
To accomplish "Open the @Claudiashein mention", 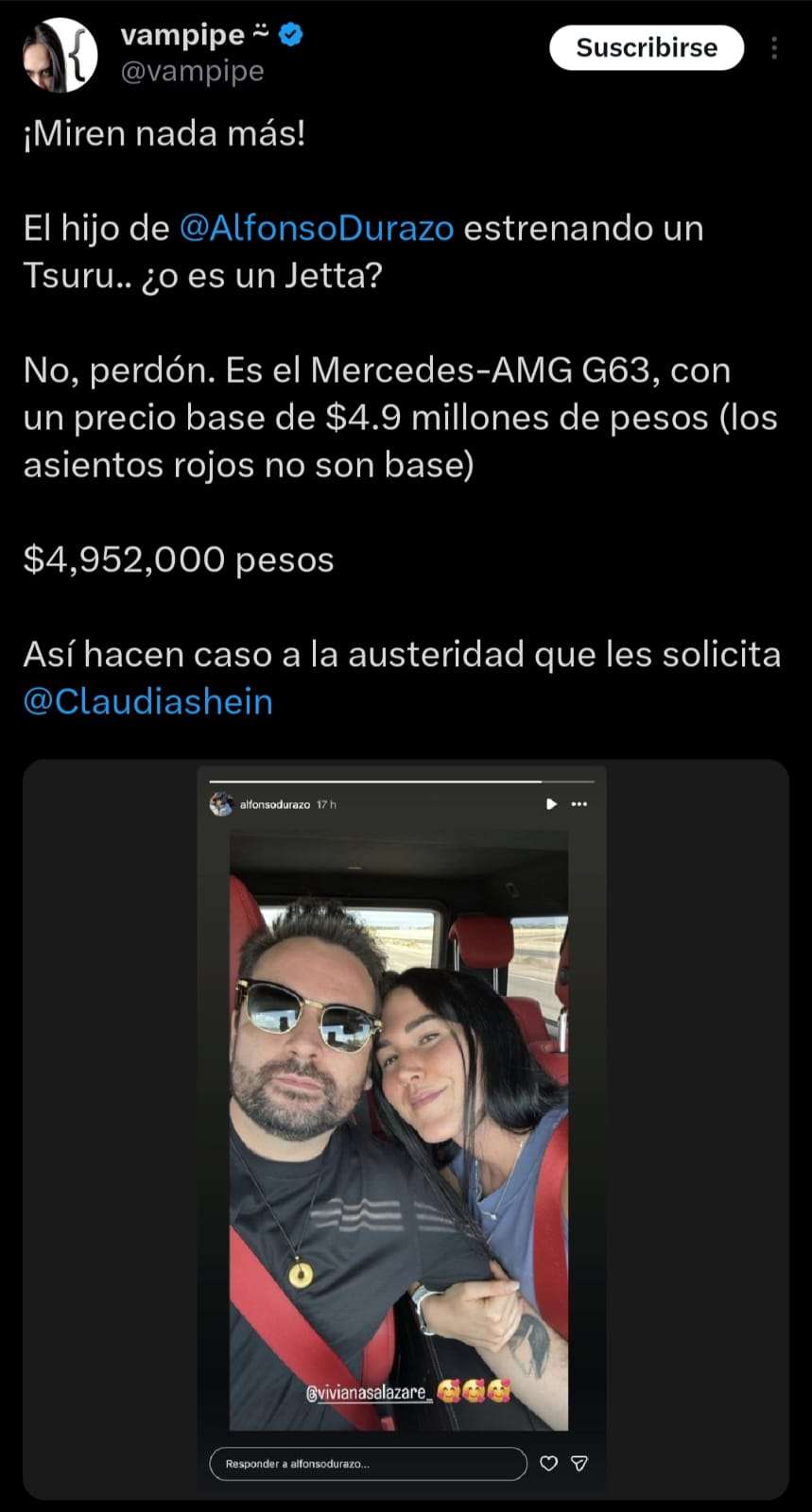I will tap(147, 701).
